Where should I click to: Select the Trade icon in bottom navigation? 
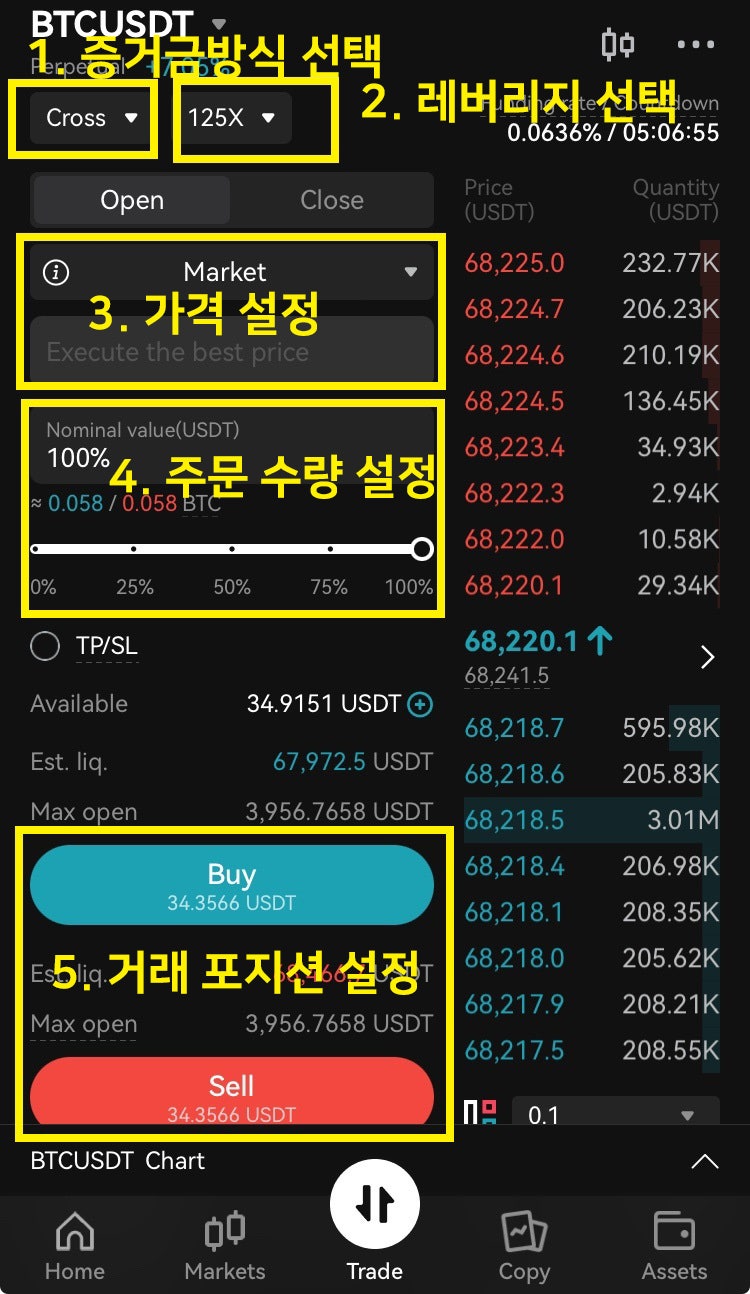click(x=374, y=1205)
